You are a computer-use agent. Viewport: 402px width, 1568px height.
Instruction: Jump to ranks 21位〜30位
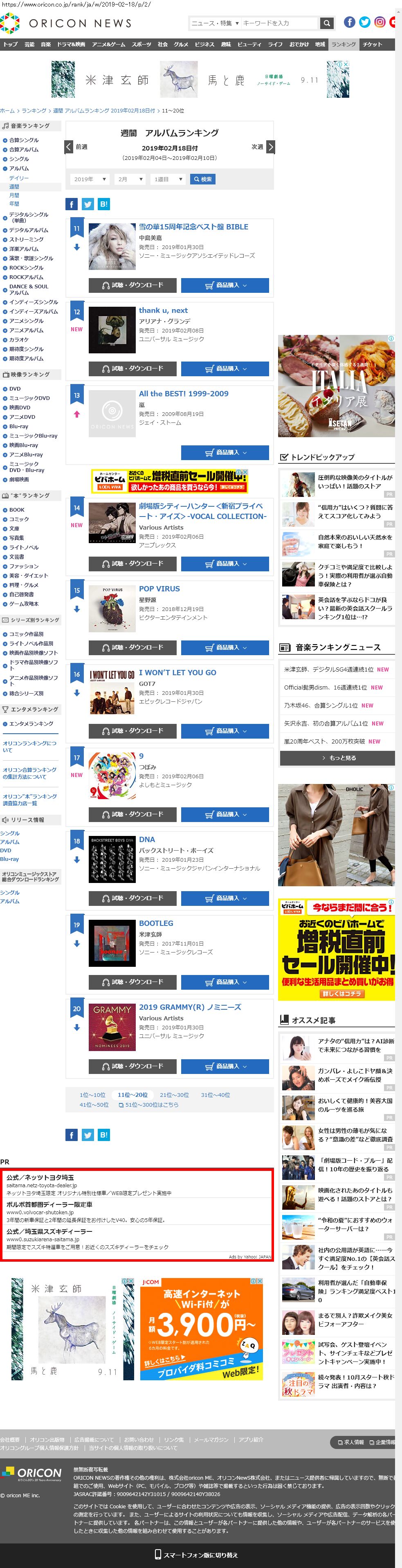click(174, 1095)
